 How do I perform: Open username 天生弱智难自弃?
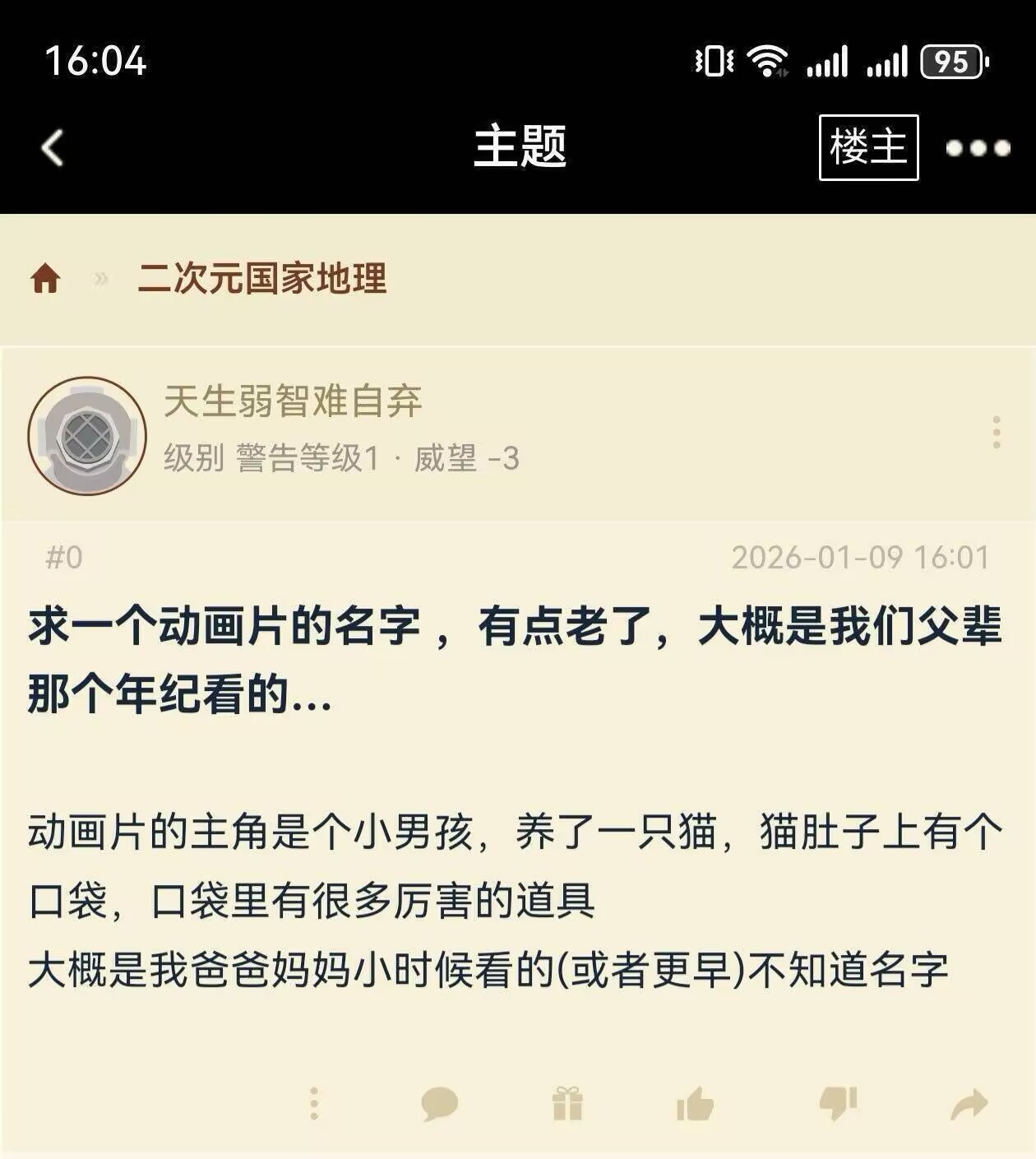pyautogui.click(x=293, y=401)
